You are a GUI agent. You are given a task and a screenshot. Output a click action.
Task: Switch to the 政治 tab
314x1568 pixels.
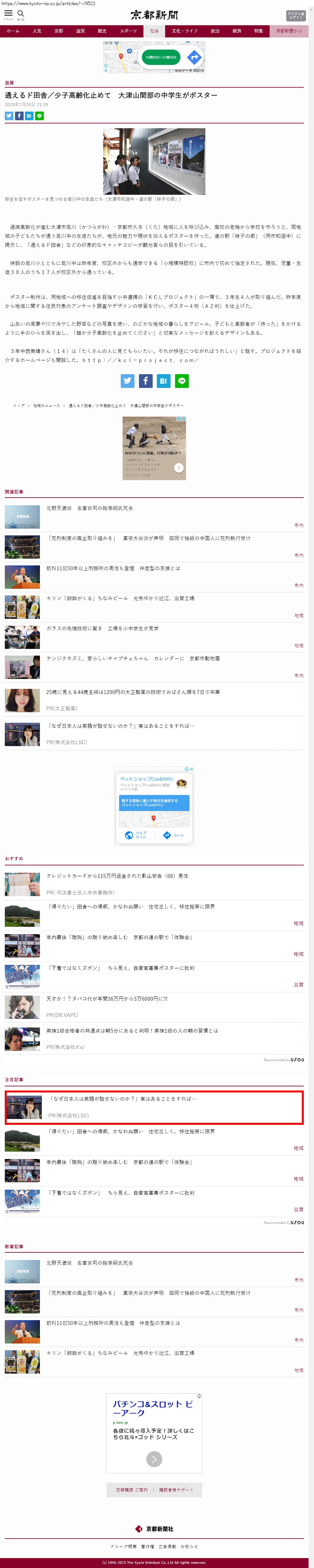215,30
